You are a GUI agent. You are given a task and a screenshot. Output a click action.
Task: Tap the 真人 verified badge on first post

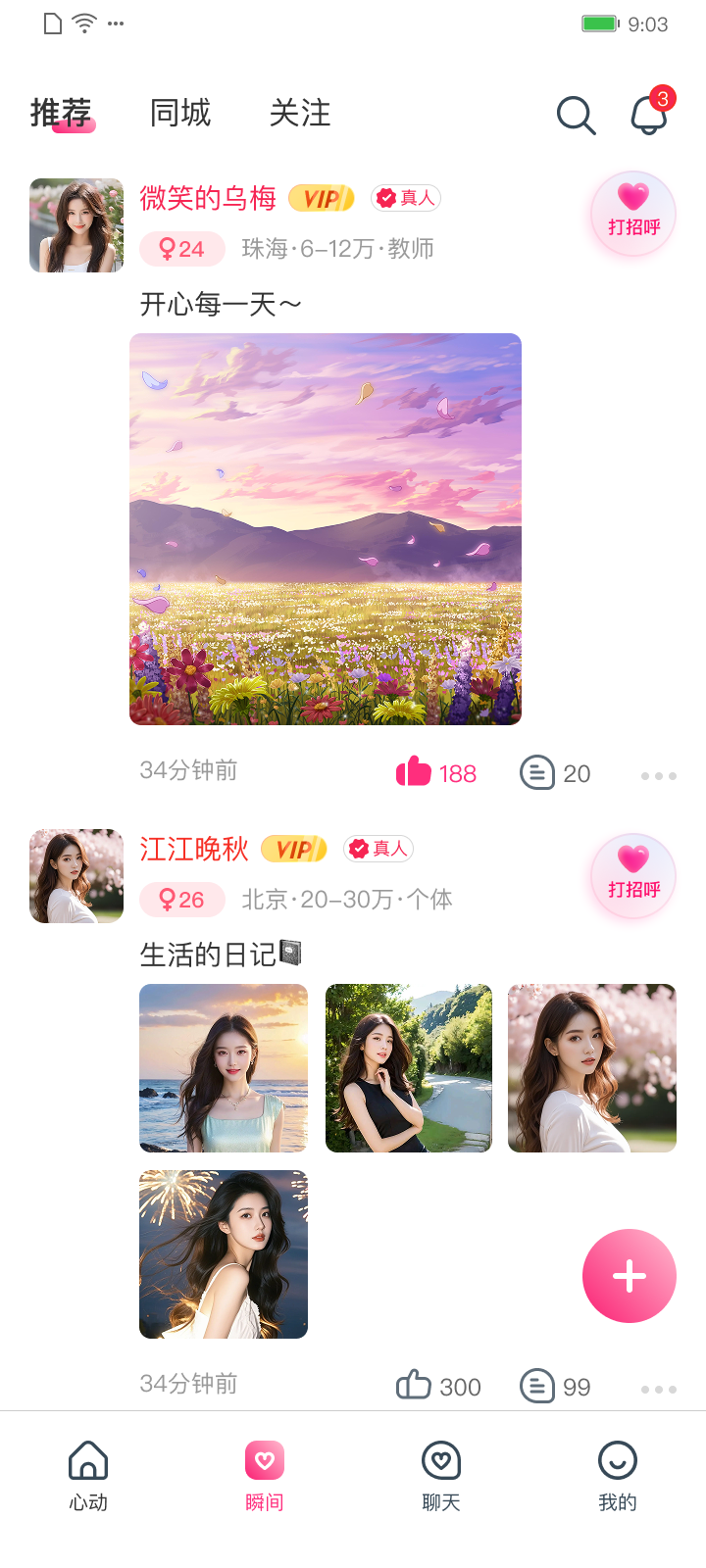coord(406,197)
